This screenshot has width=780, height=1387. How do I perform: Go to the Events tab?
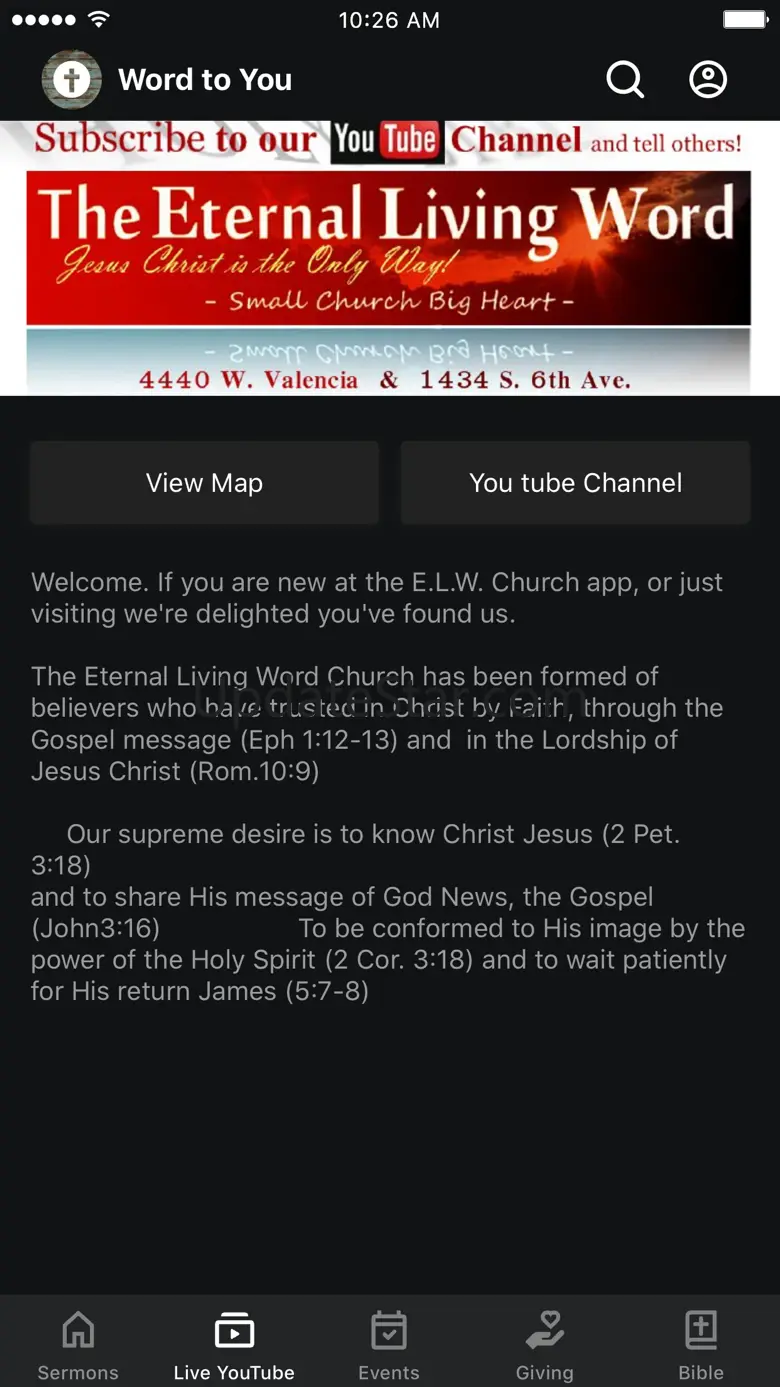(x=389, y=1345)
